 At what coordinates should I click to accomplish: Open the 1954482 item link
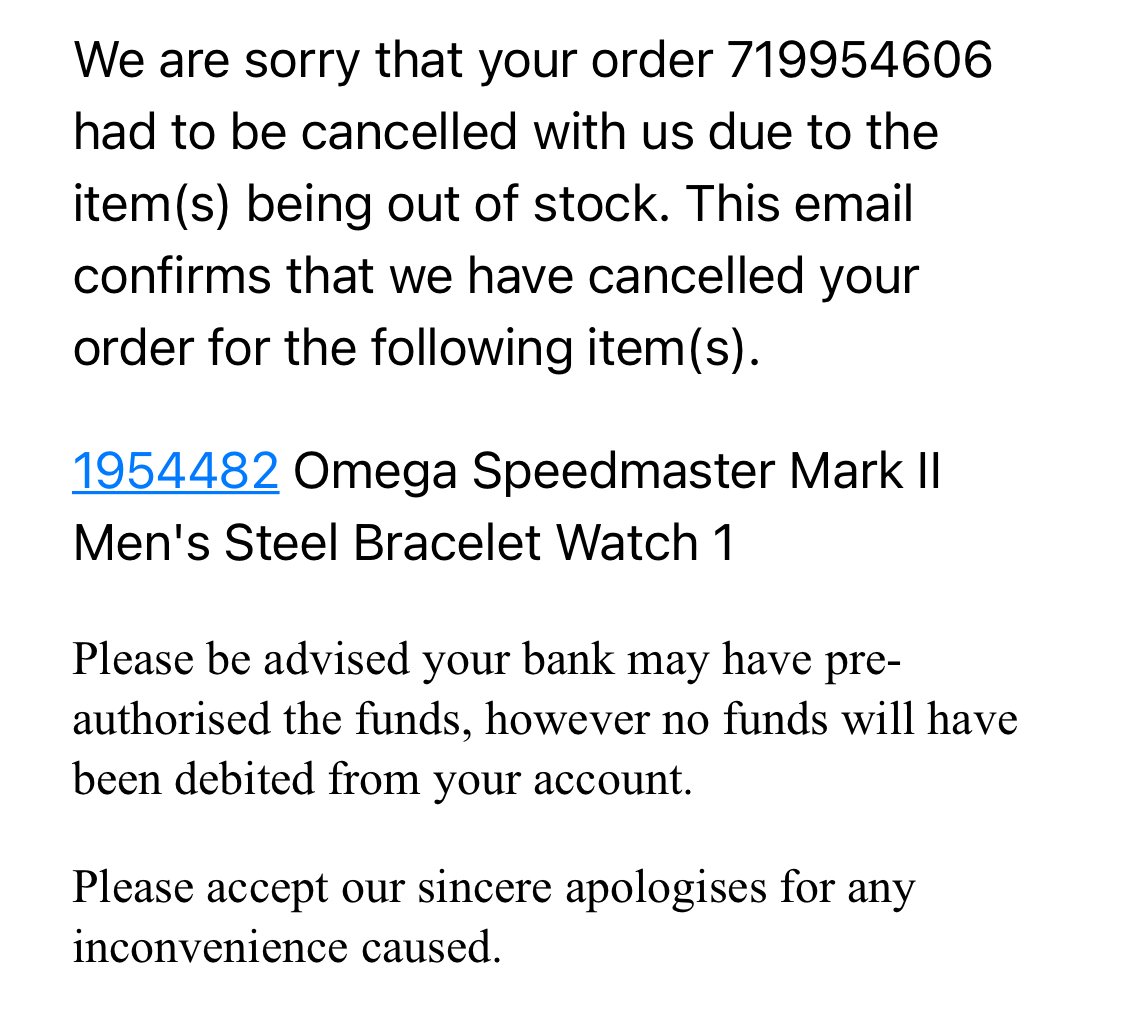pyautogui.click(x=176, y=471)
